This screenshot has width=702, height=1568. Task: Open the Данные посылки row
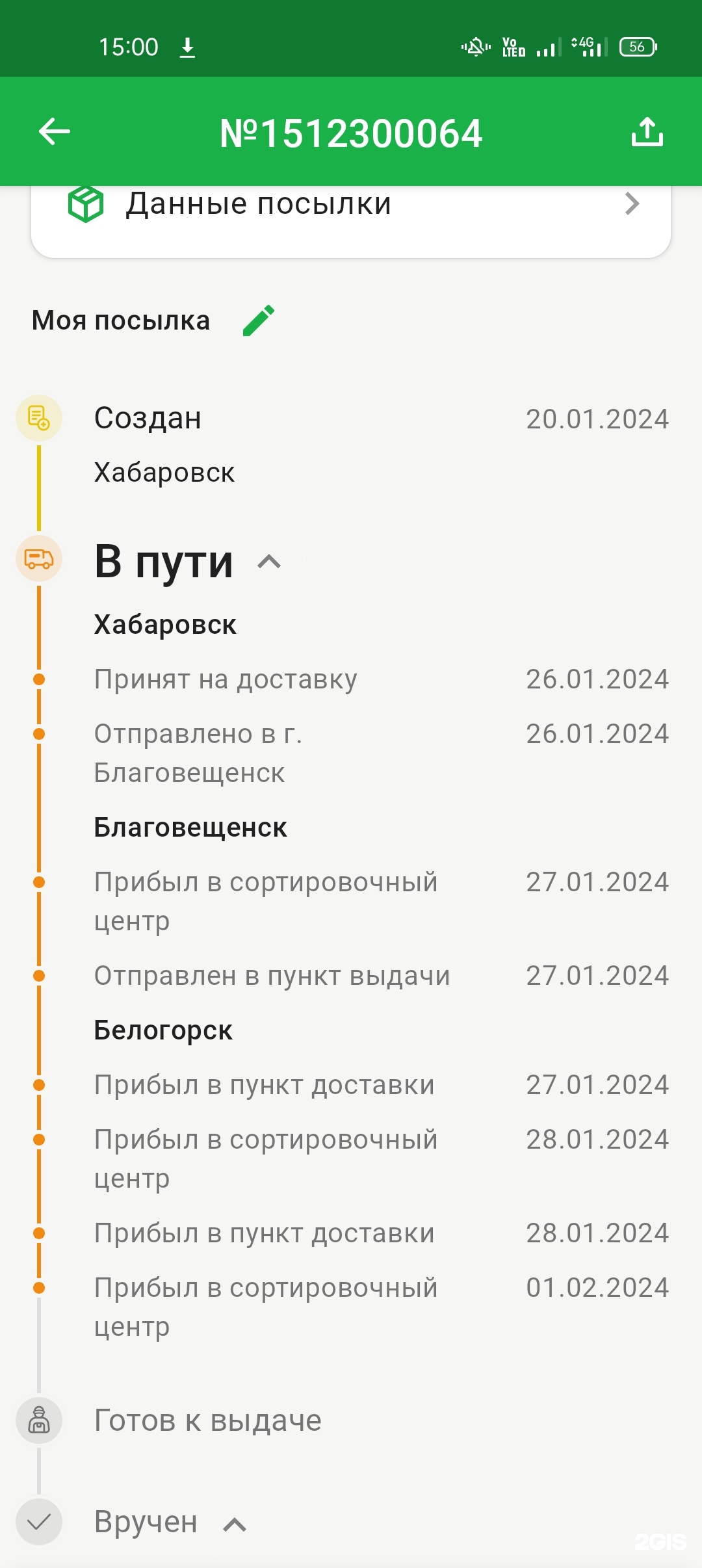[x=351, y=205]
